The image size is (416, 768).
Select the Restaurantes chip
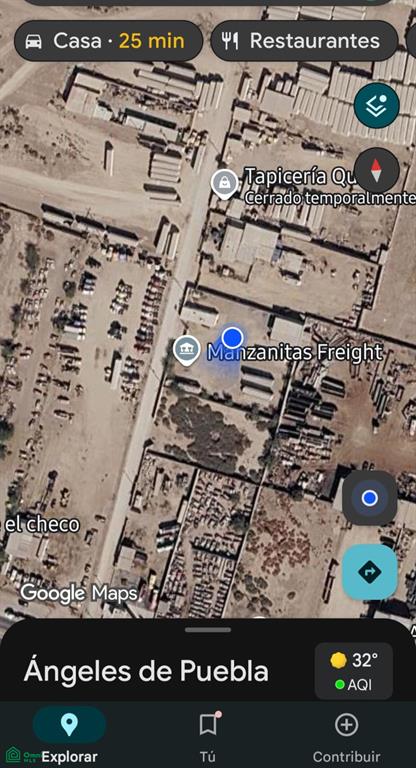click(304, 41)
